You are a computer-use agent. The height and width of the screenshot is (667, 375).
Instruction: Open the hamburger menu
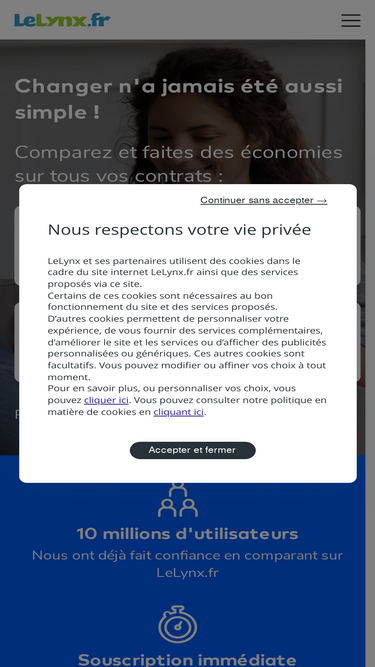(x=351, y=20)
